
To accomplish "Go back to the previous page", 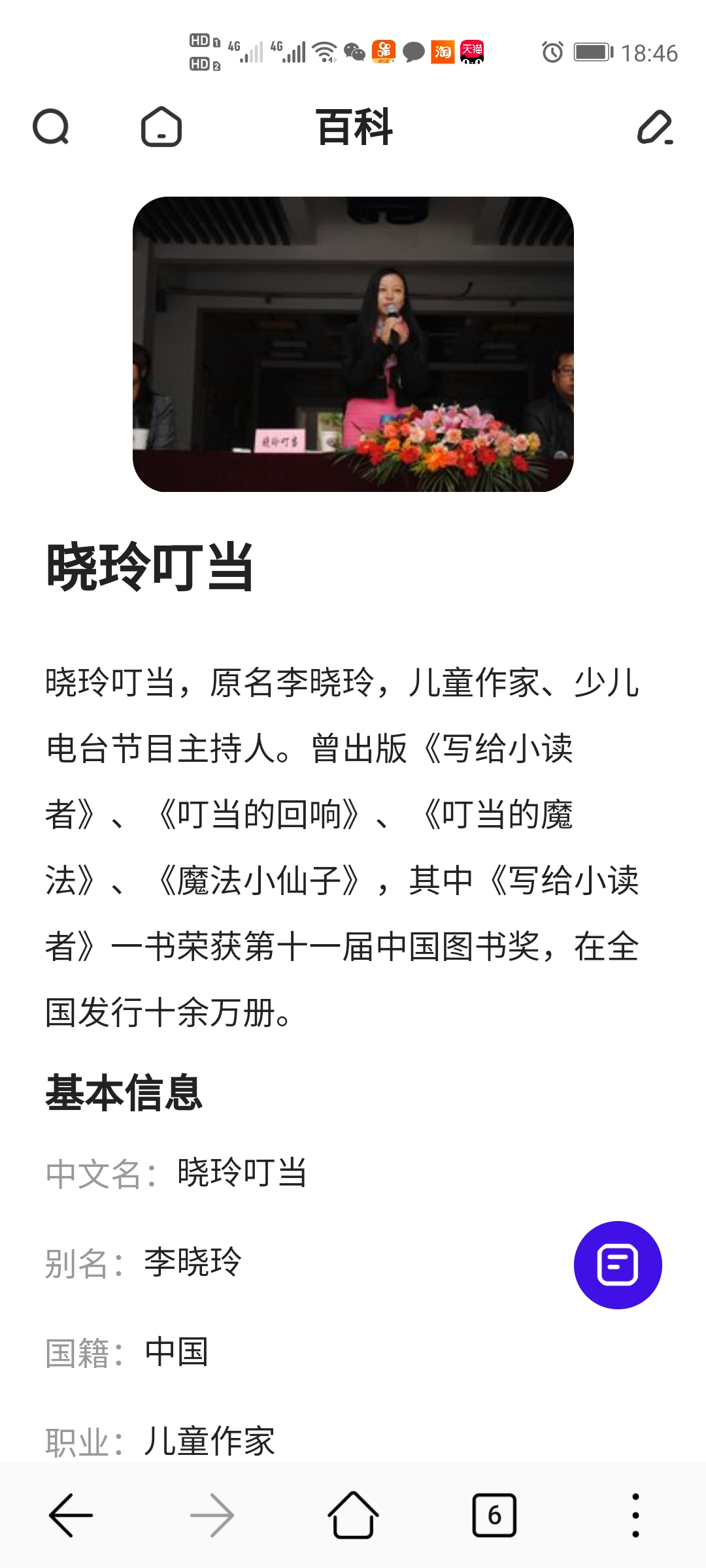I will 71,1515.
